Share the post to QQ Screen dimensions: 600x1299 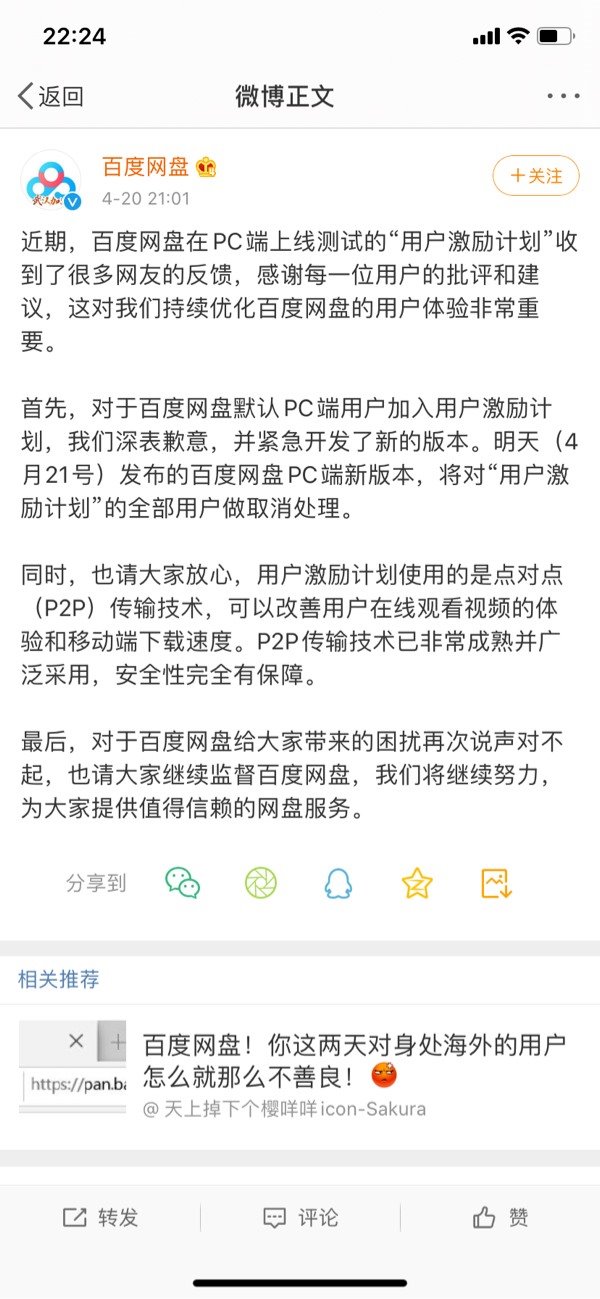pos(338,882)
